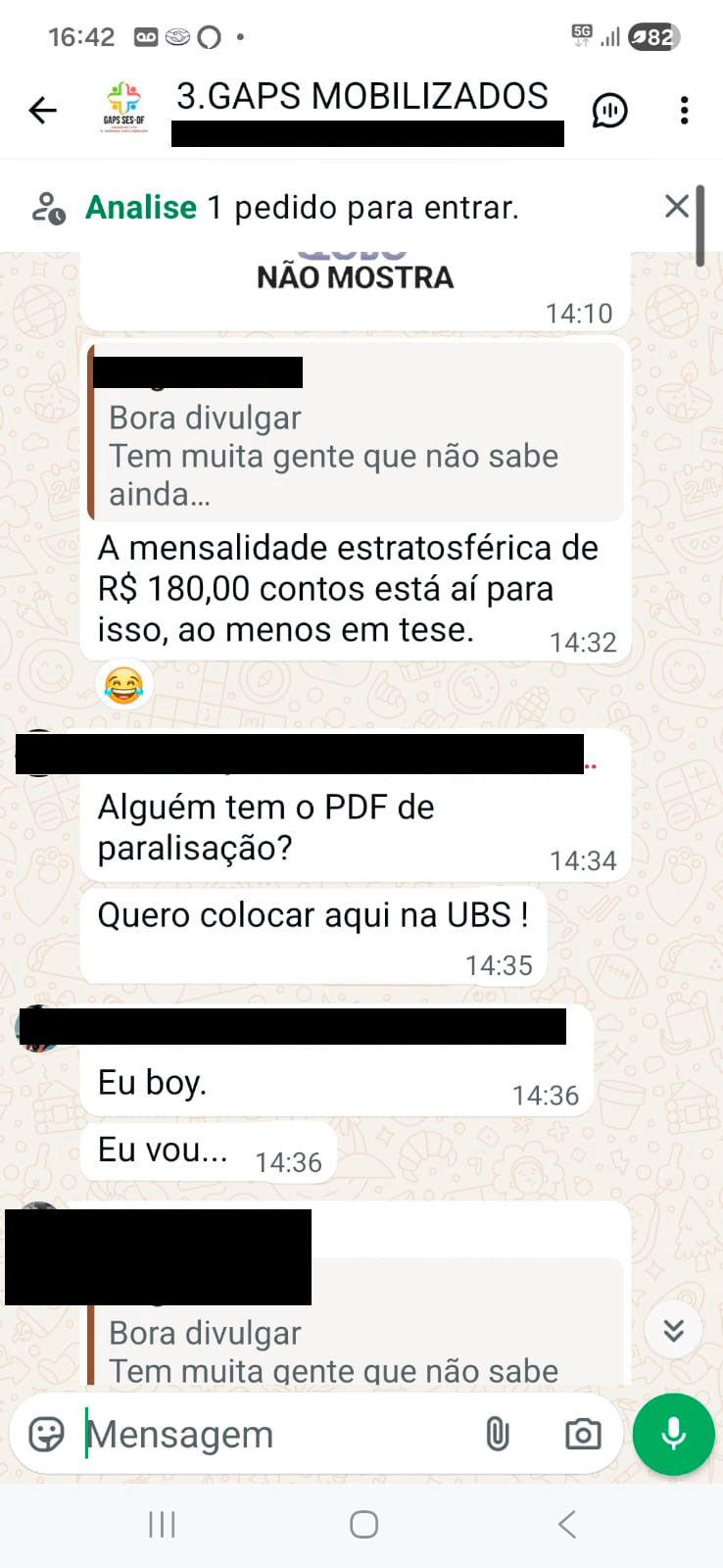Dismiss the join request banner

(x=676, y=207)
